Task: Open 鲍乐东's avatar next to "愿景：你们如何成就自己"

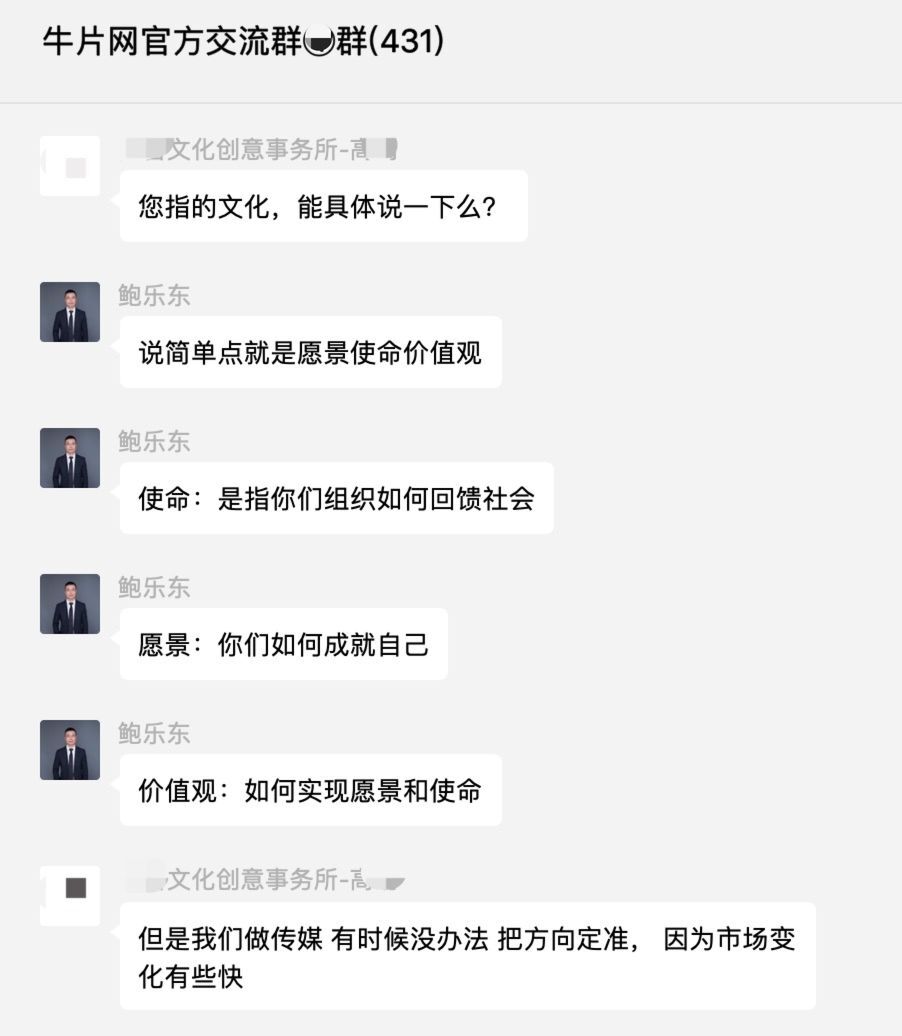Action: pos(70,604)
